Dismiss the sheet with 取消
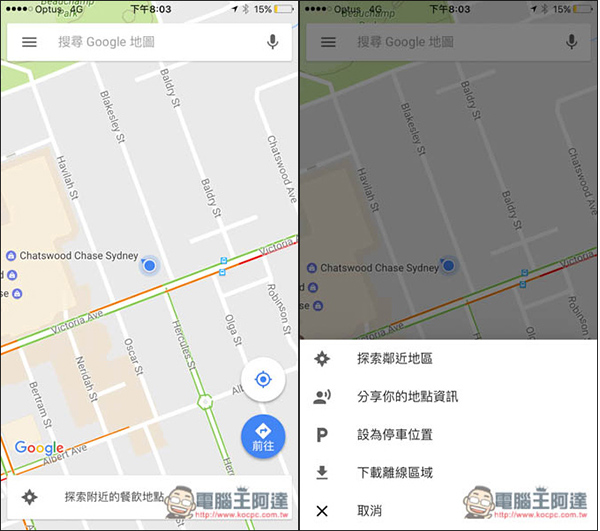 coord(369,510)
